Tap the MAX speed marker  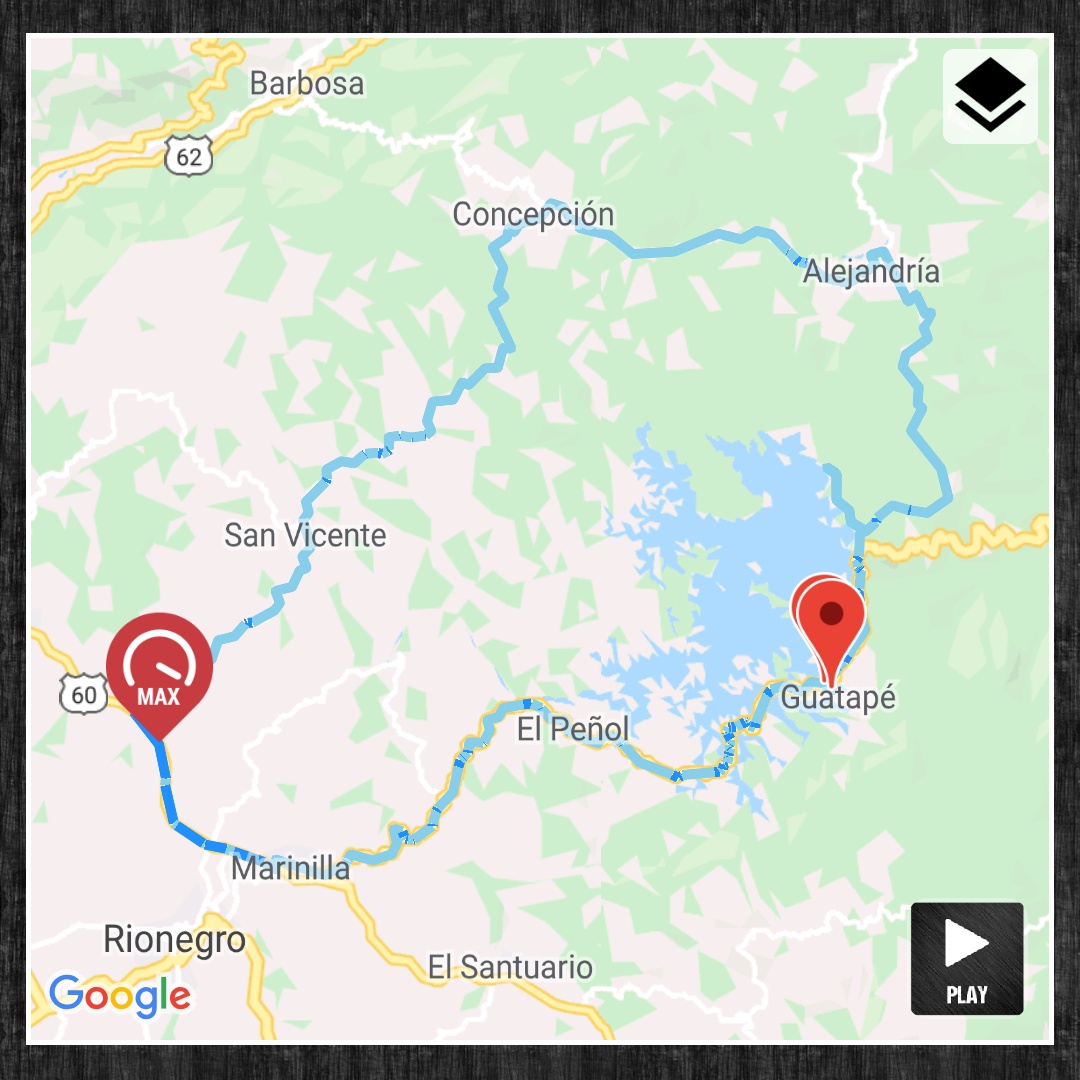tap(159, 668)
